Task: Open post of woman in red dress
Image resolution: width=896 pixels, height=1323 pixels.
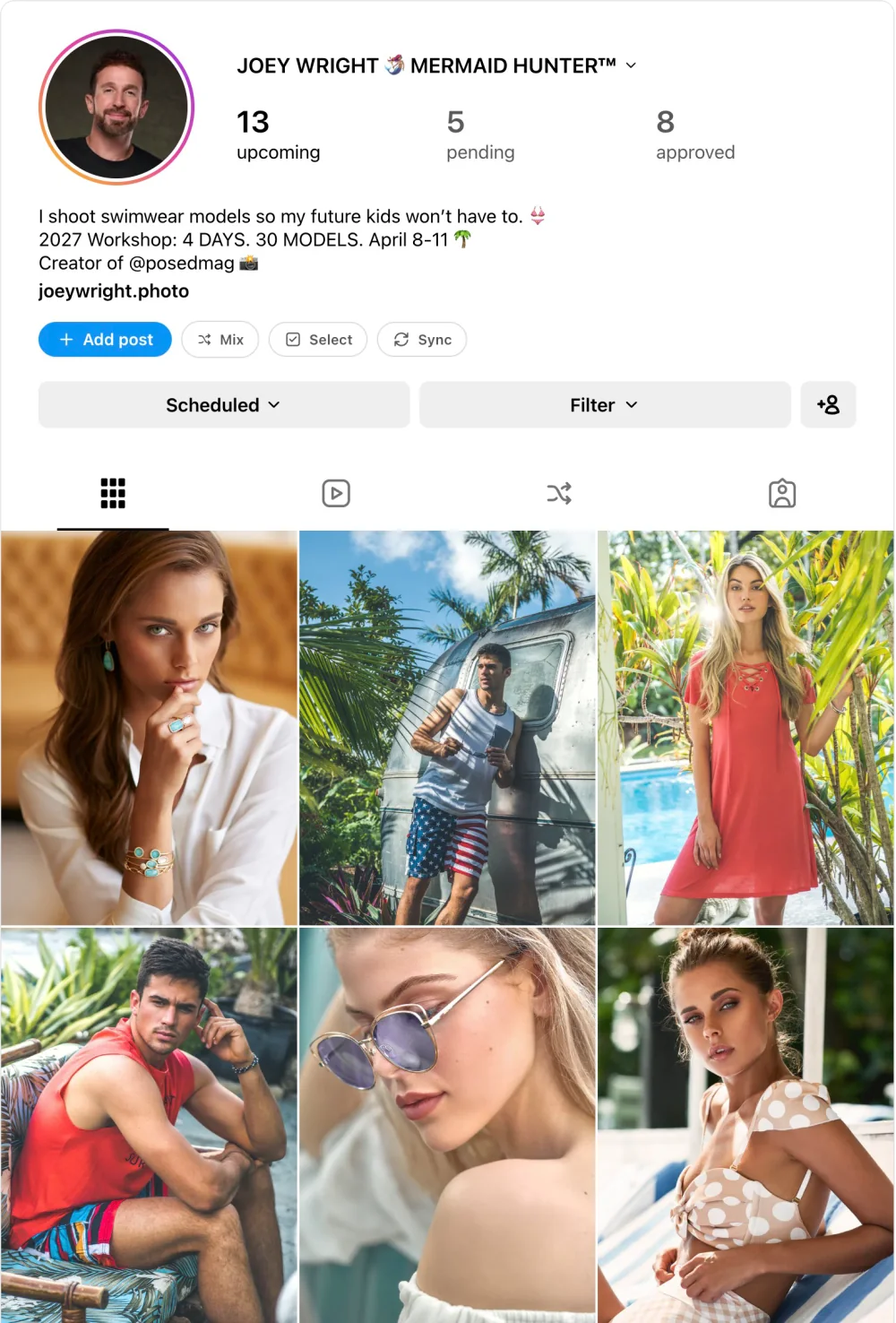Action: [x=745, y=728]
